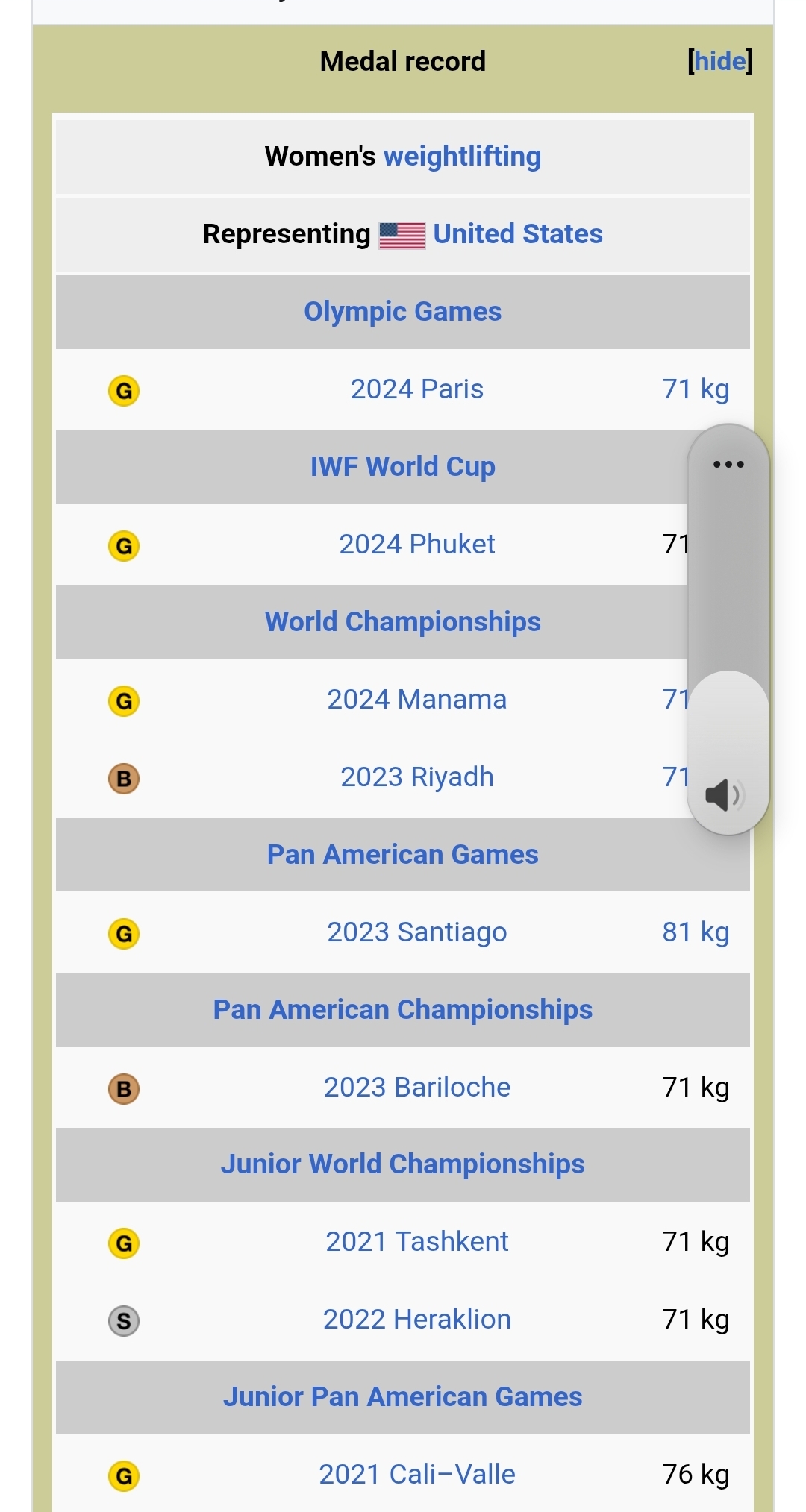
Task: Open the 2024 Paris link
Action: pos(417,389)
